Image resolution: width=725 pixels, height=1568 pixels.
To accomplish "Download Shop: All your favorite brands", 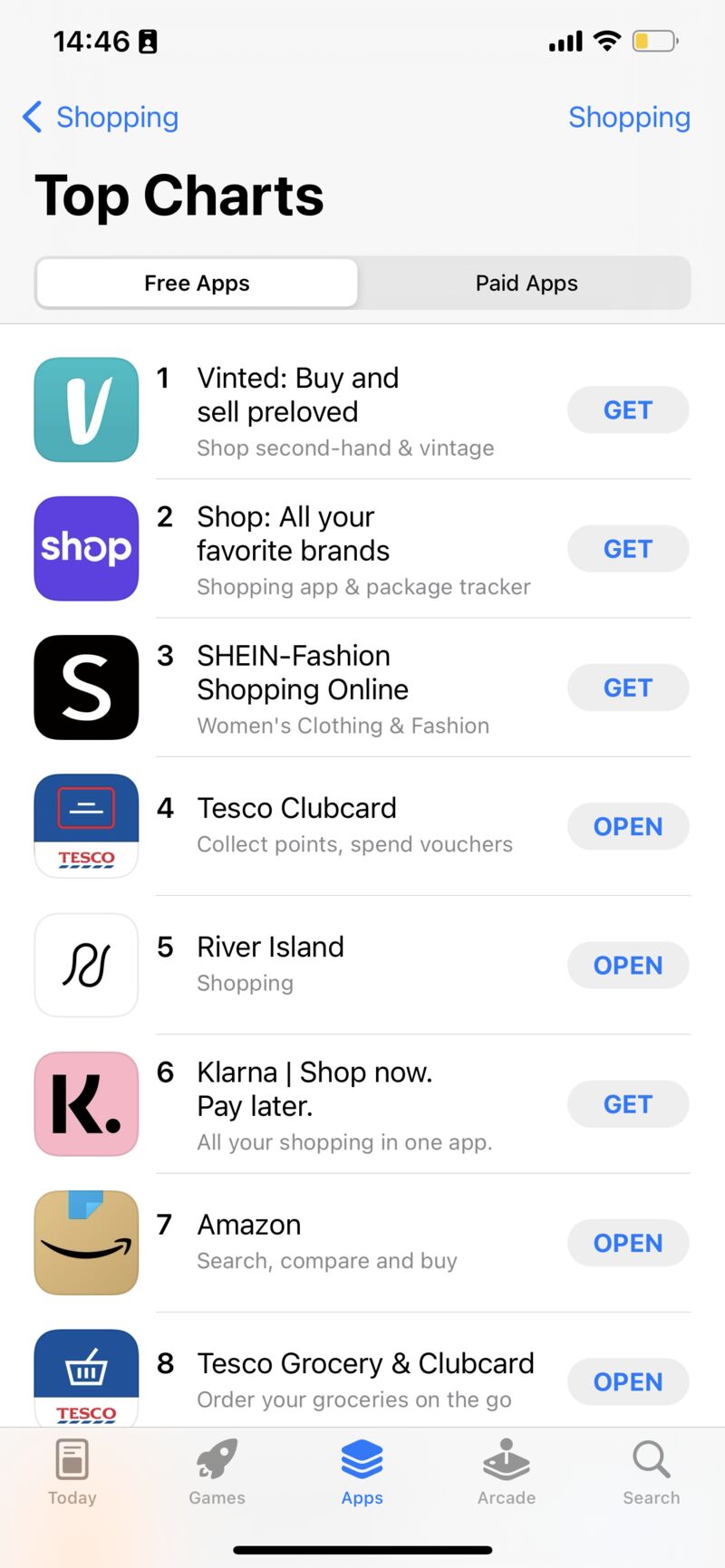I will [x=627, y=549].
